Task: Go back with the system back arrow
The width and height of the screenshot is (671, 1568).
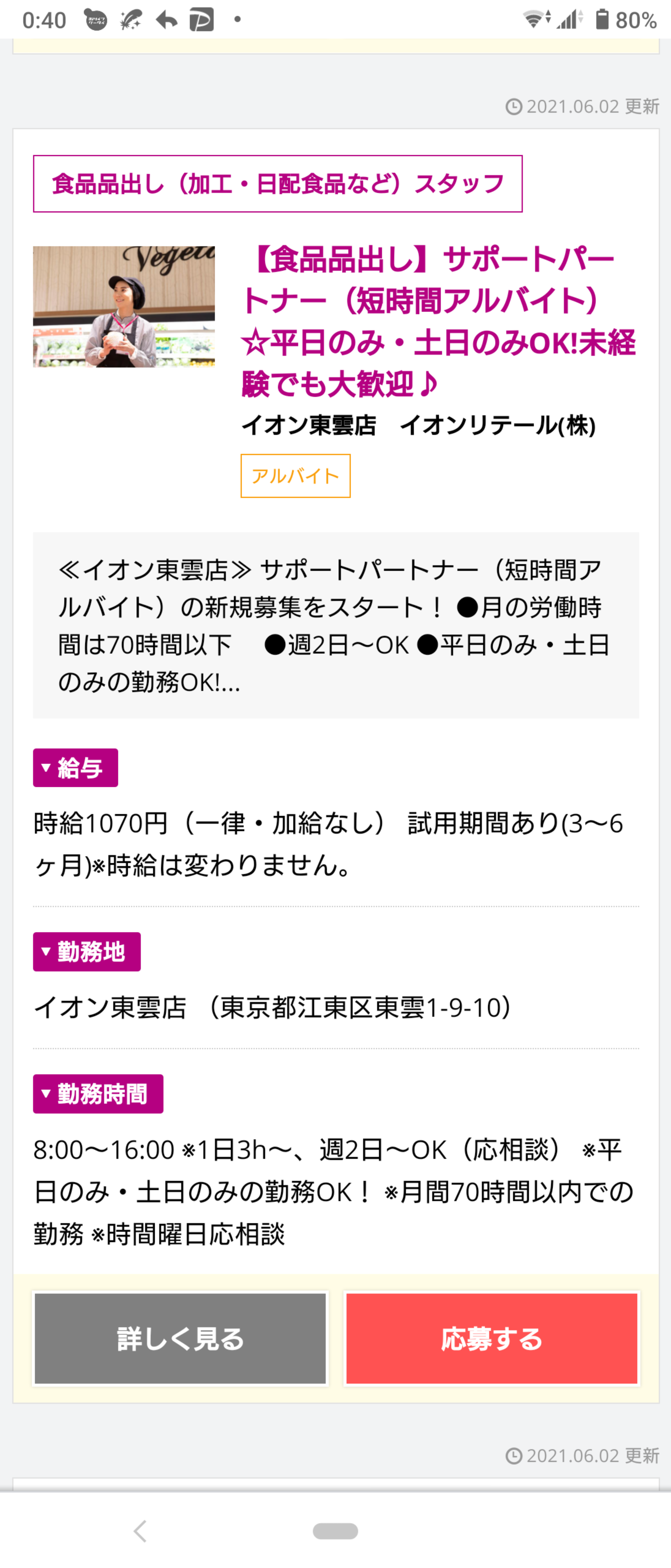Action: tap(140, 1530)
